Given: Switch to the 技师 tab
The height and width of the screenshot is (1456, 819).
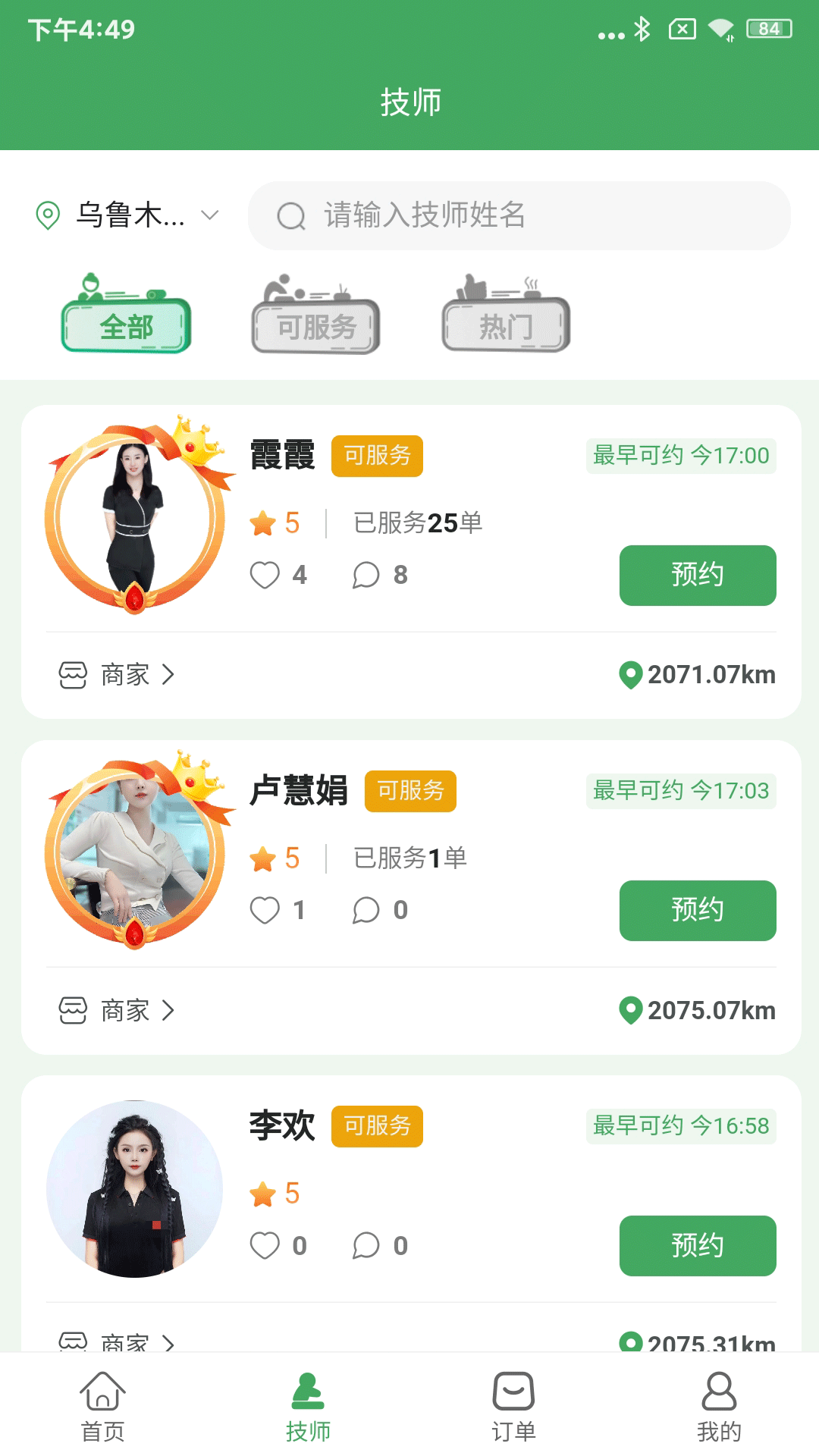Looking at the screenshot, I should pos(308,1401).
